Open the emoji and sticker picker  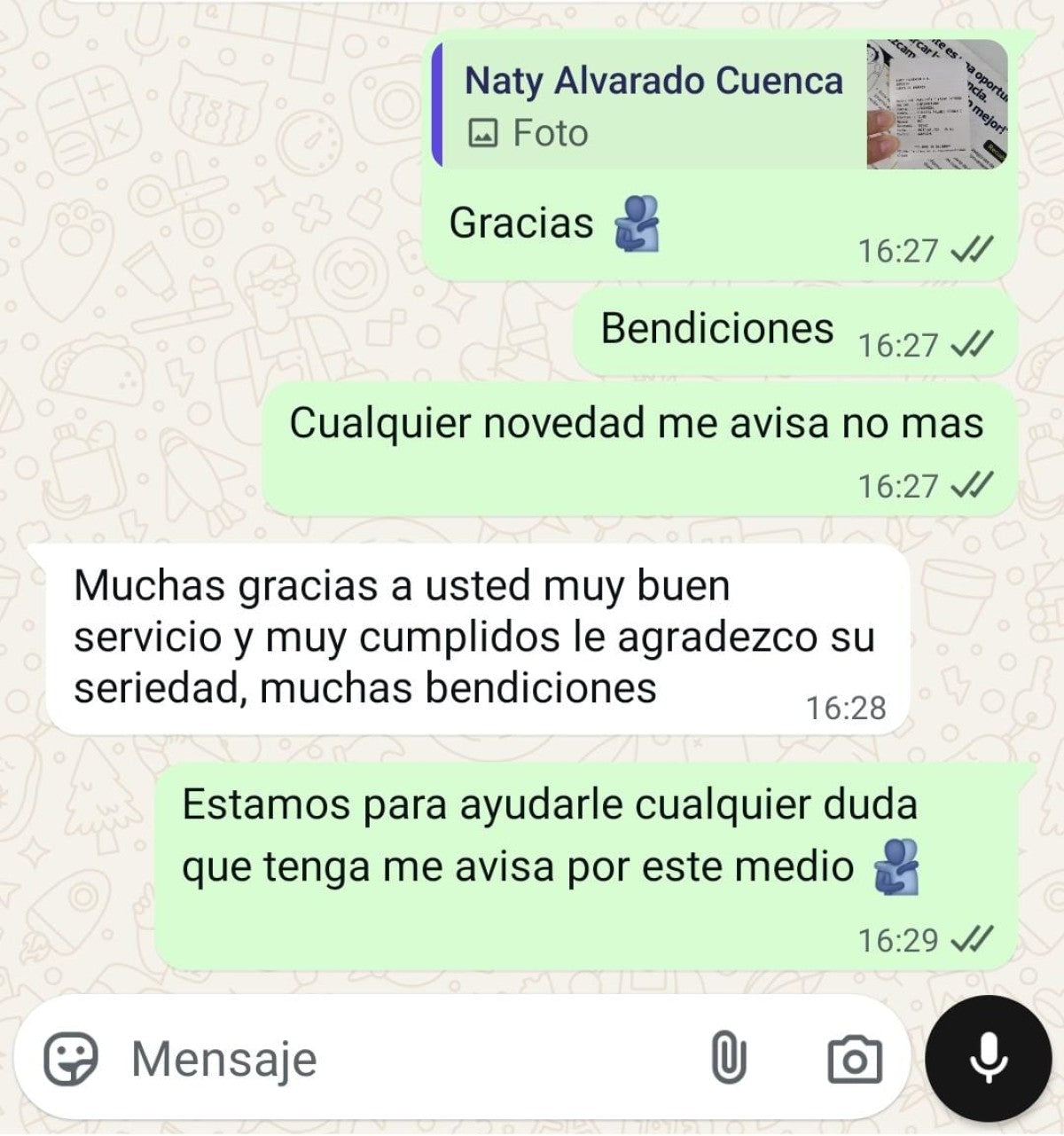click(x=71, y=1060)
